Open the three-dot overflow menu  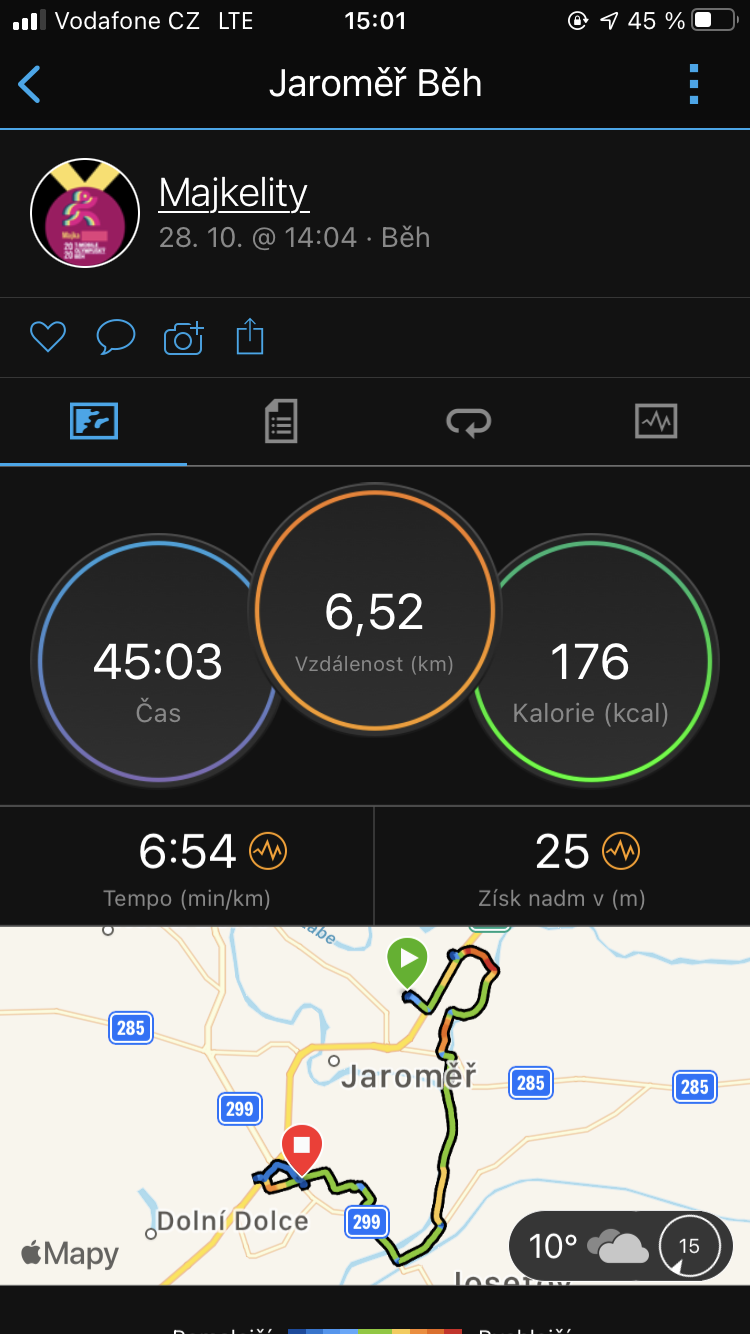point(694,84)
